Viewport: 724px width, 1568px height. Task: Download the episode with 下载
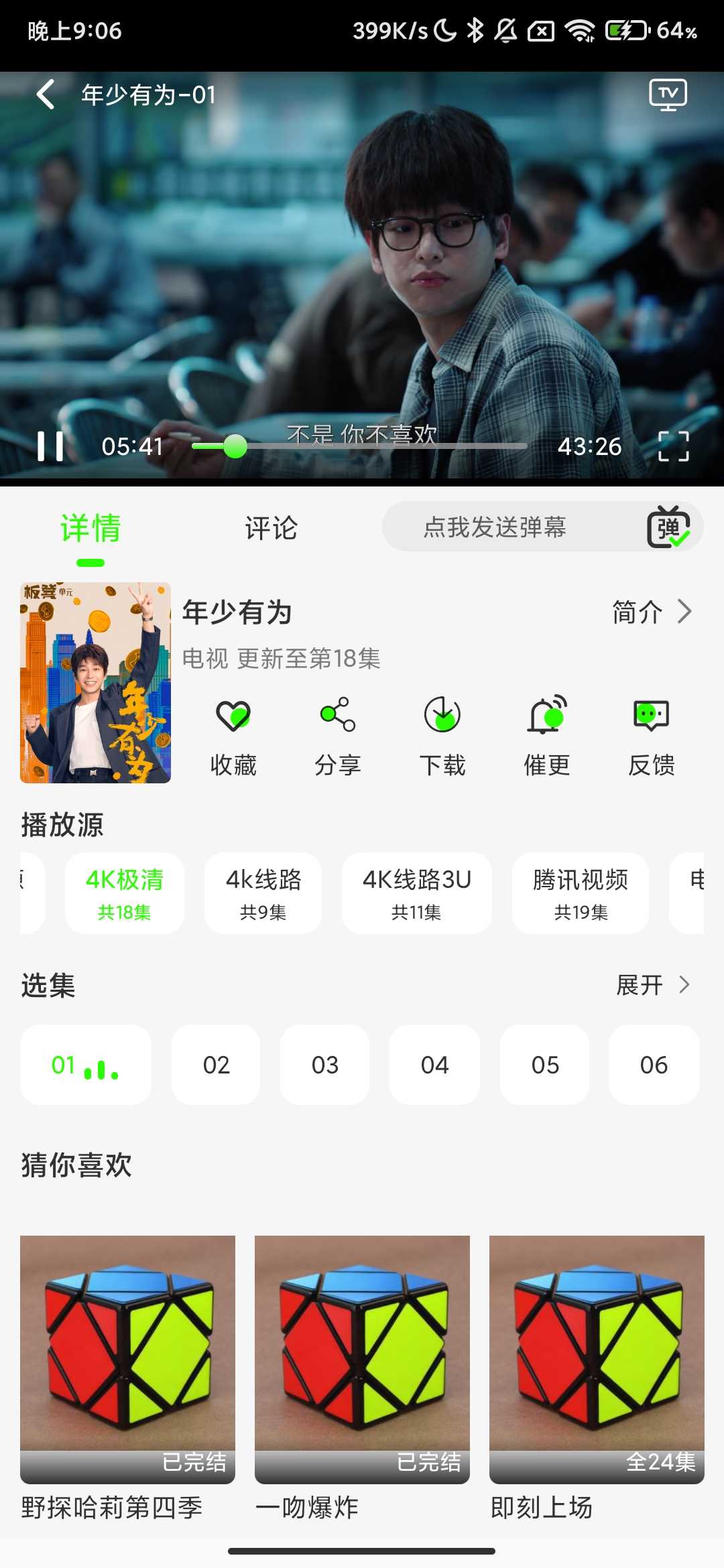(x=442, y=735)
